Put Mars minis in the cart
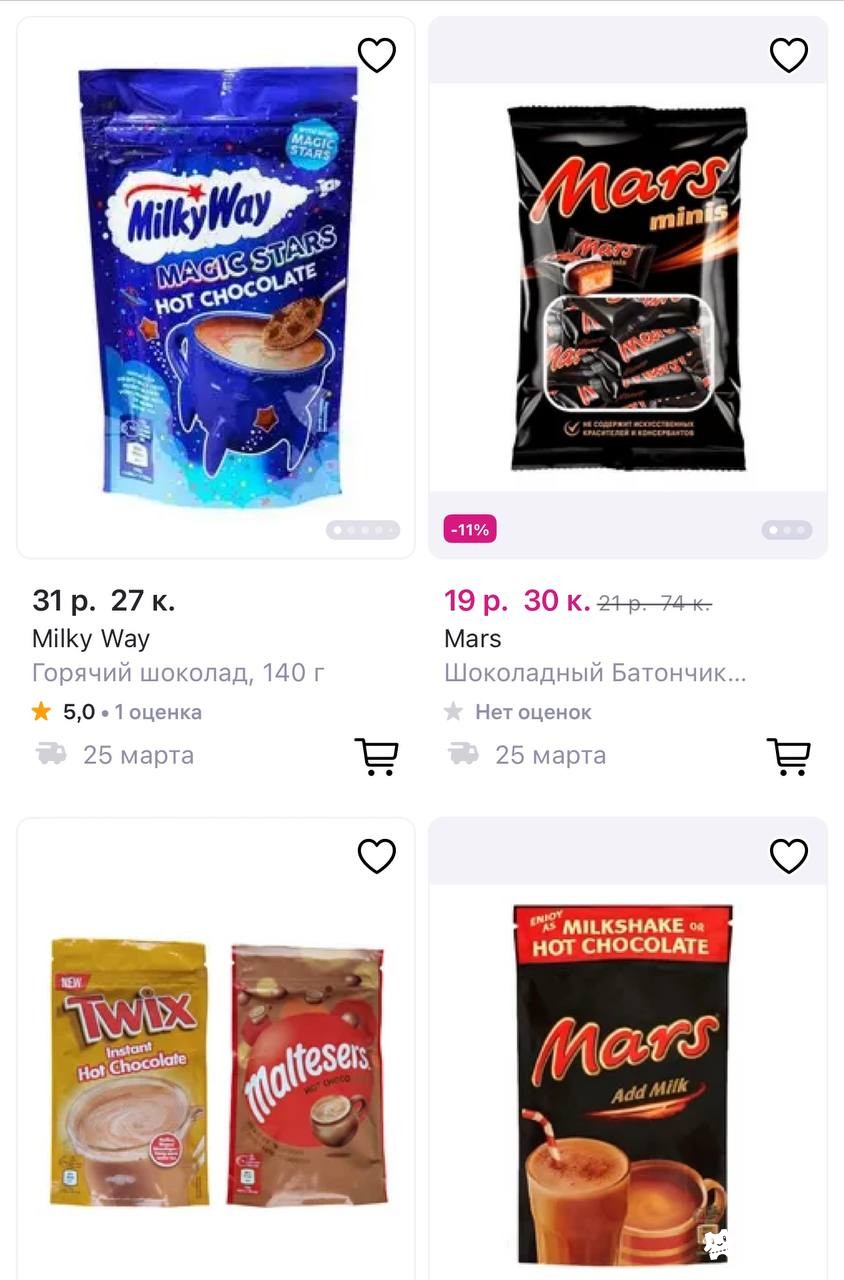The image size is (844, 1280). point(788,757)
